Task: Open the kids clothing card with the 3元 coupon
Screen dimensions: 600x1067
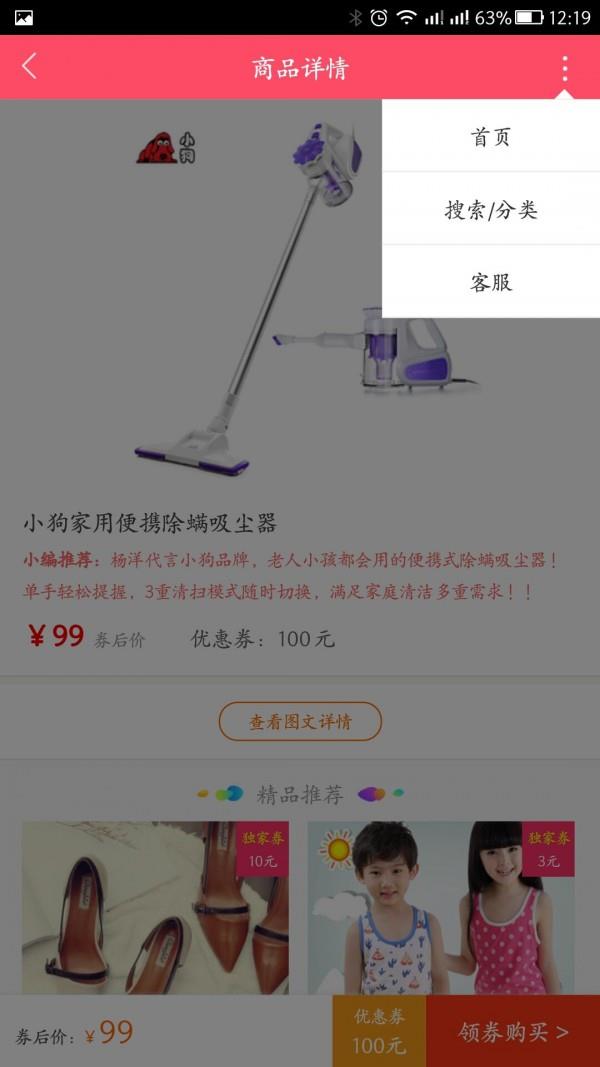Action: [x=440, y=905]
